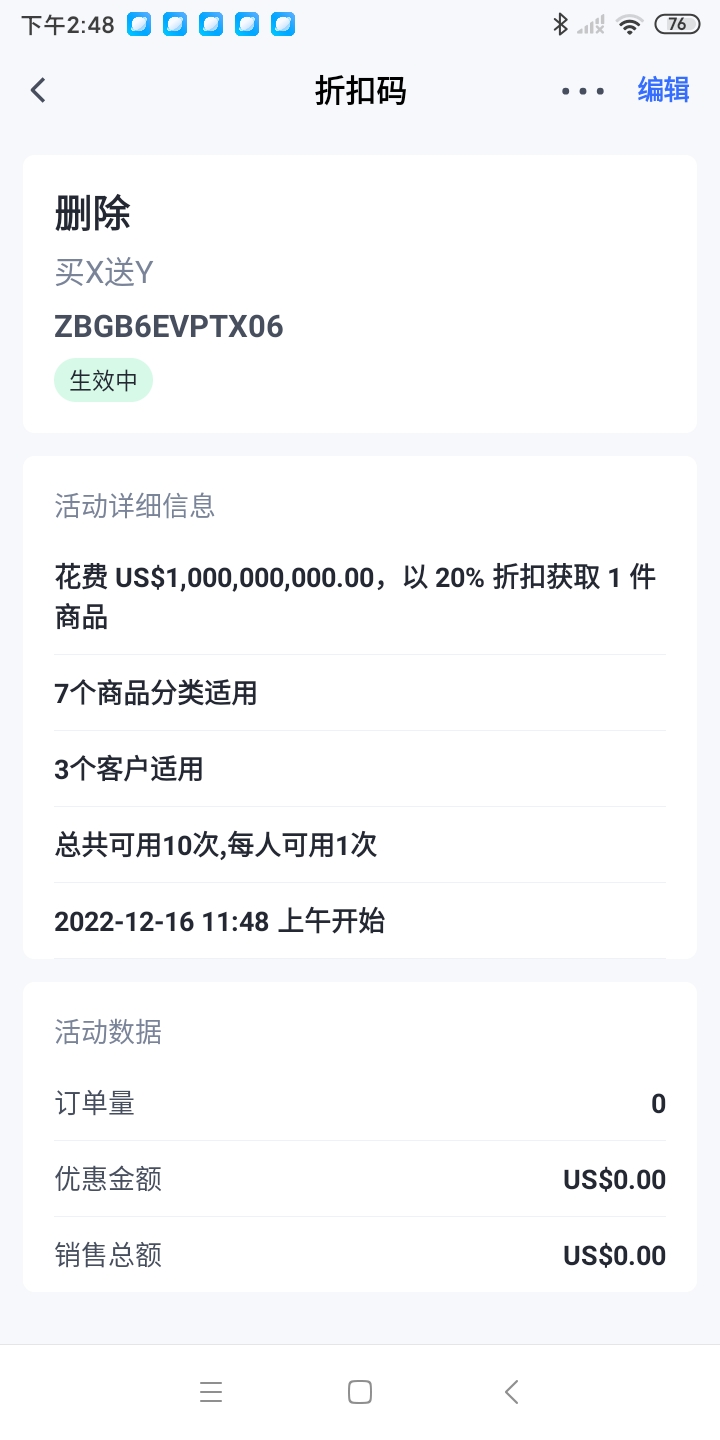This screenshot has height=1440, width=720.
Task: Select the discount code ZBGB6EVPTX06
Action: (168, 327)
